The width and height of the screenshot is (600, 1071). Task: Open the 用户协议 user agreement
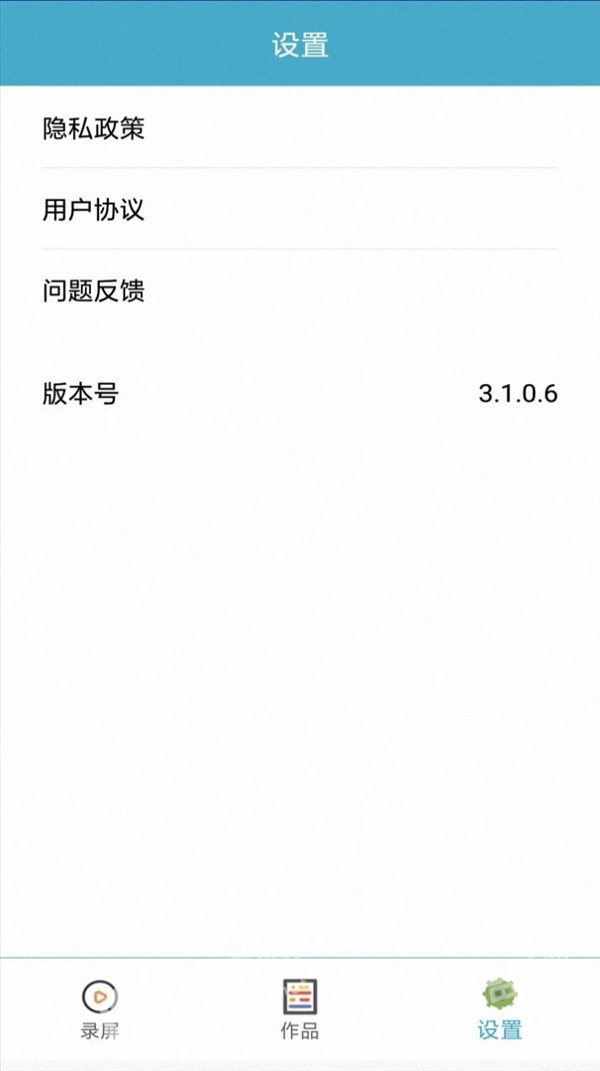[300, 209]
